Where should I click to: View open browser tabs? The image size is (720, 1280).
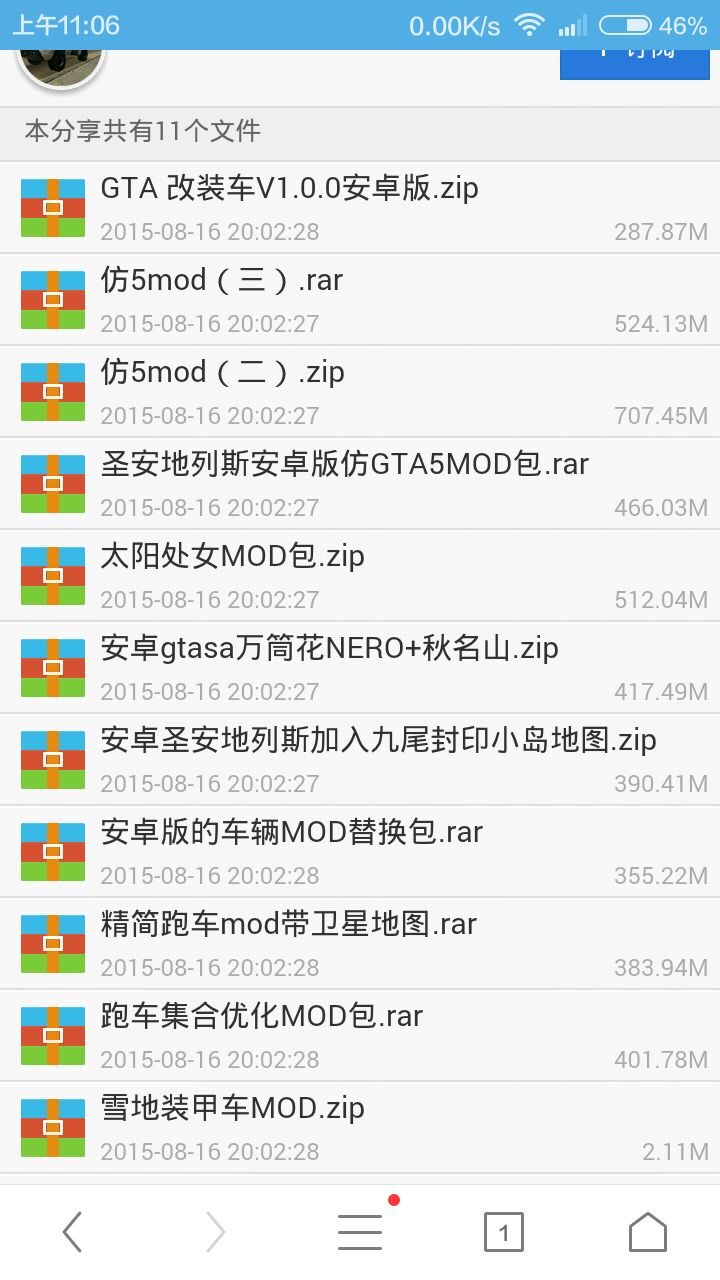(x=504, y=1232)
